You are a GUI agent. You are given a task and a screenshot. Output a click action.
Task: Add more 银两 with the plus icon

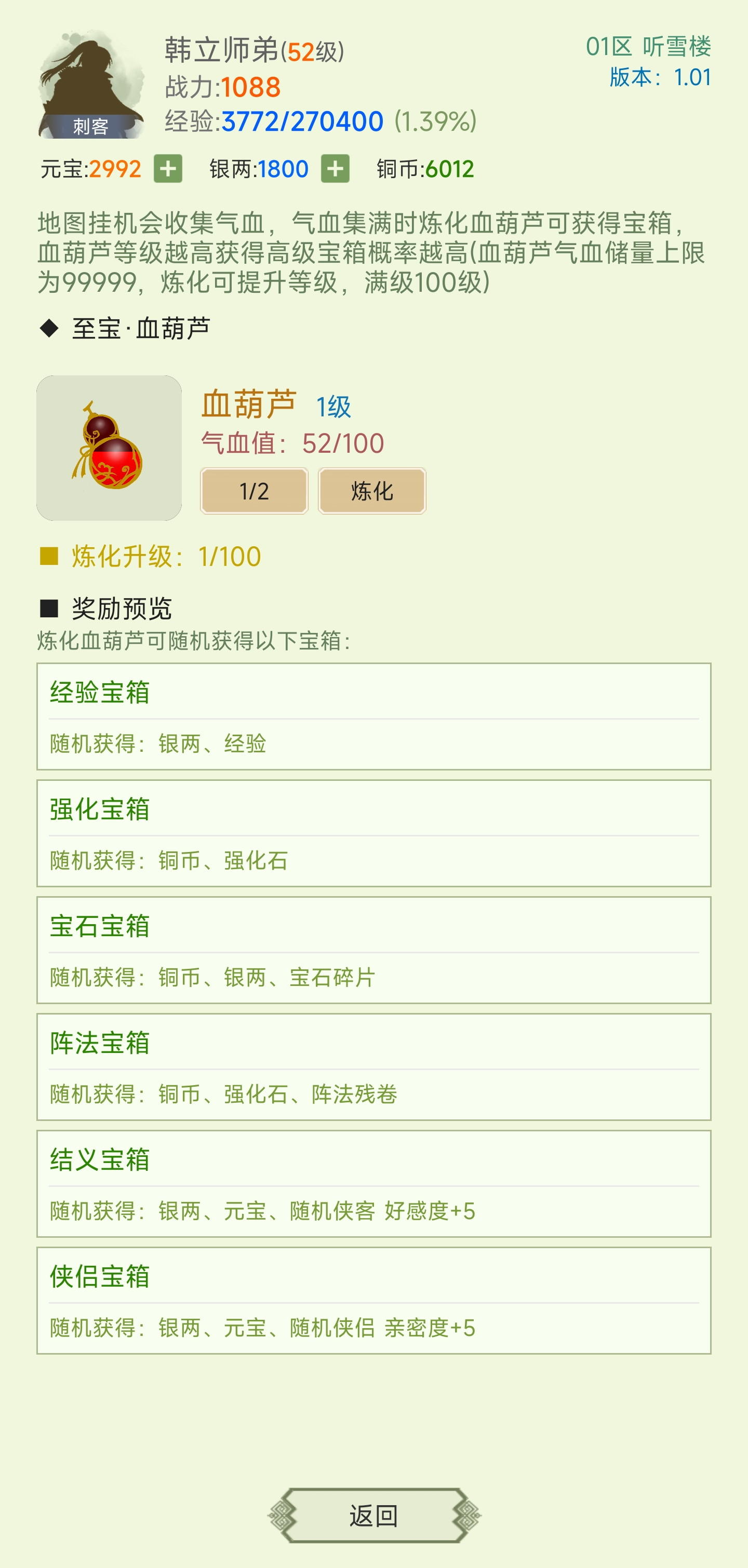pos(335,169)
